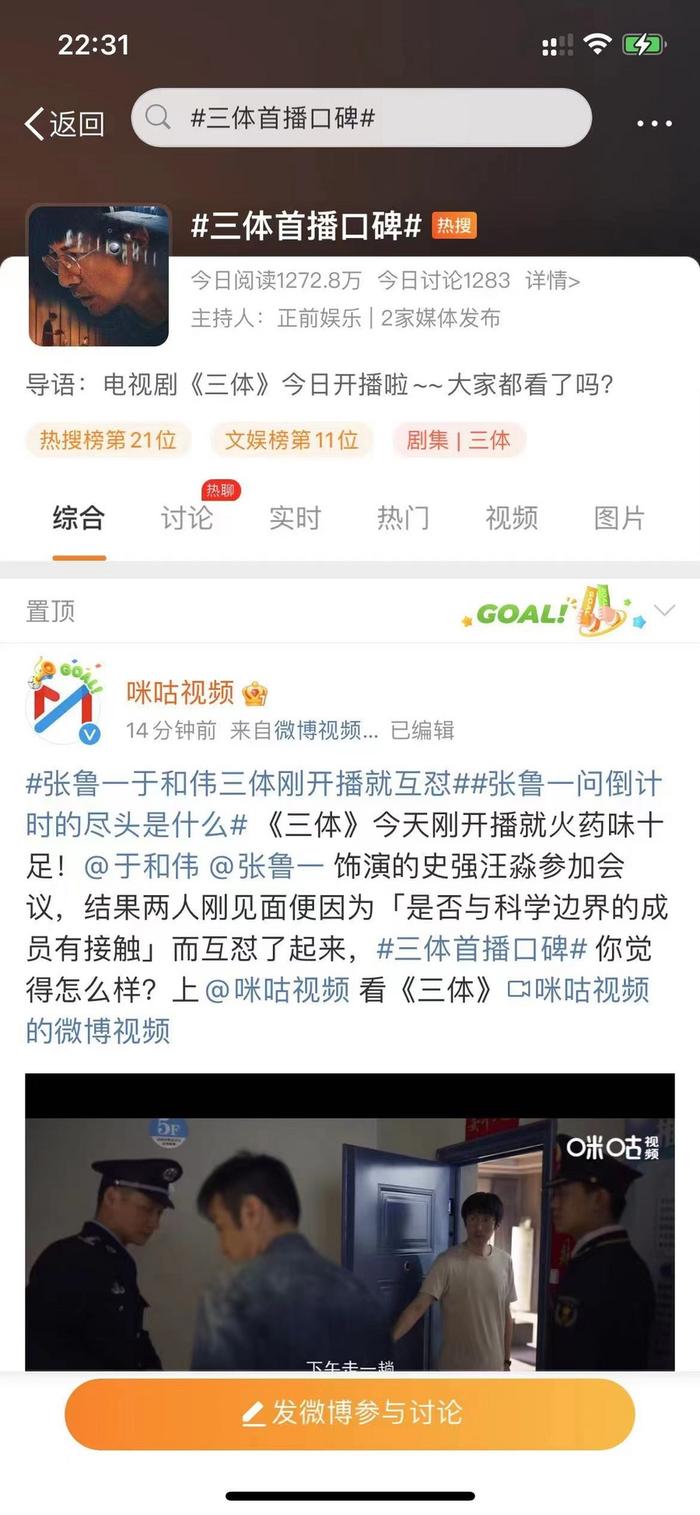Screen dimensions: 700x1515
Task: Open 详情 for topic stats
Action: pyautogui.click(x=553, y=280)
